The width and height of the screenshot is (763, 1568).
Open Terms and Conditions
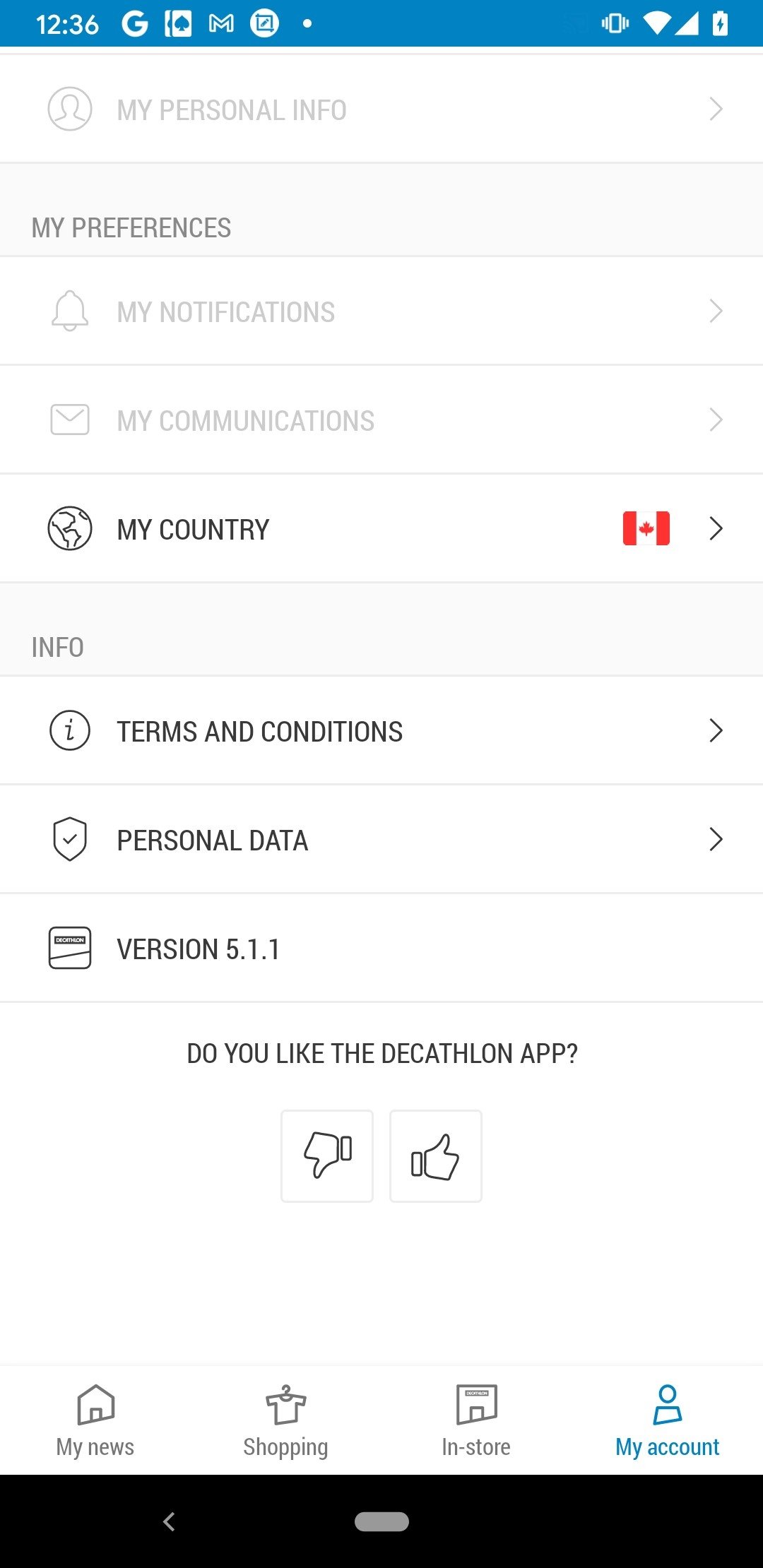tap(381, 731)
